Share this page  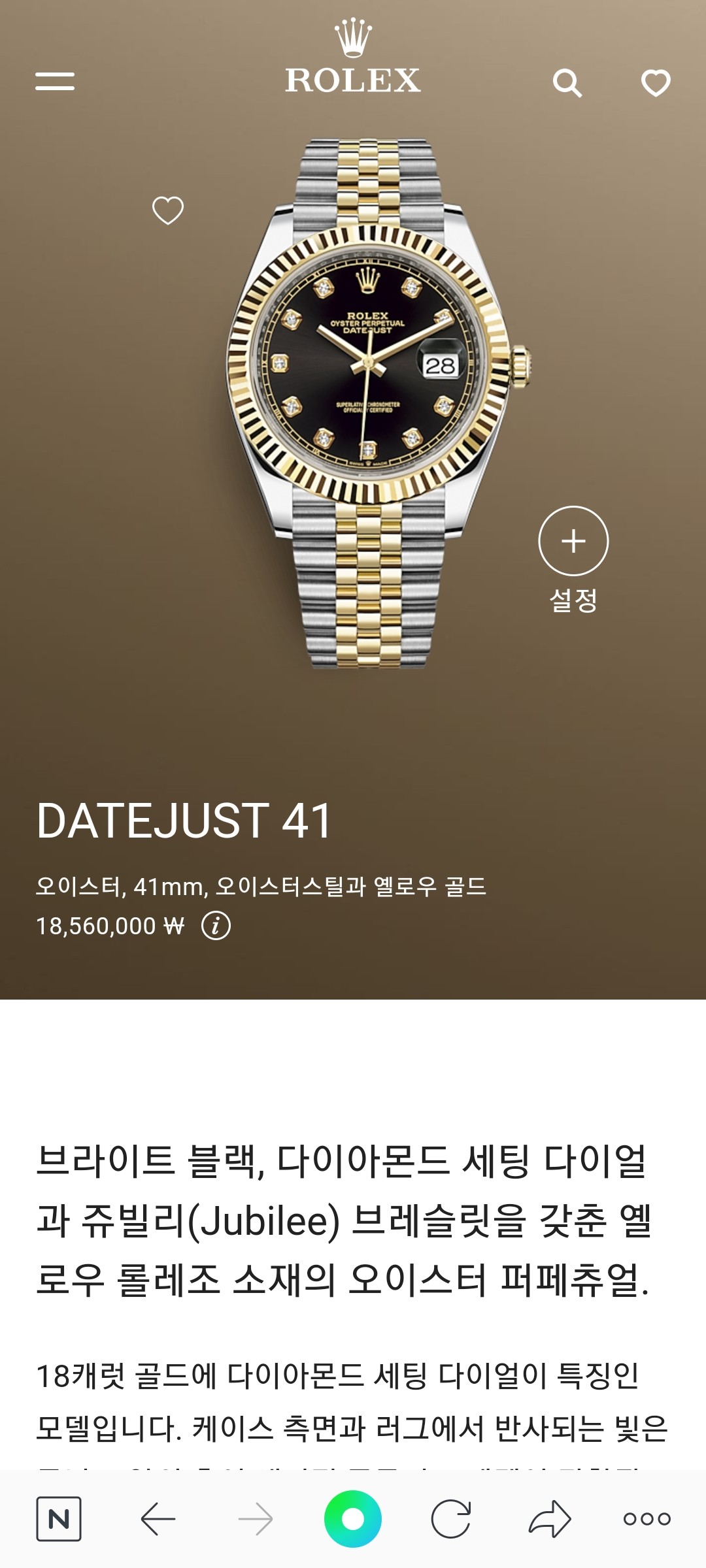(550, 1519)
